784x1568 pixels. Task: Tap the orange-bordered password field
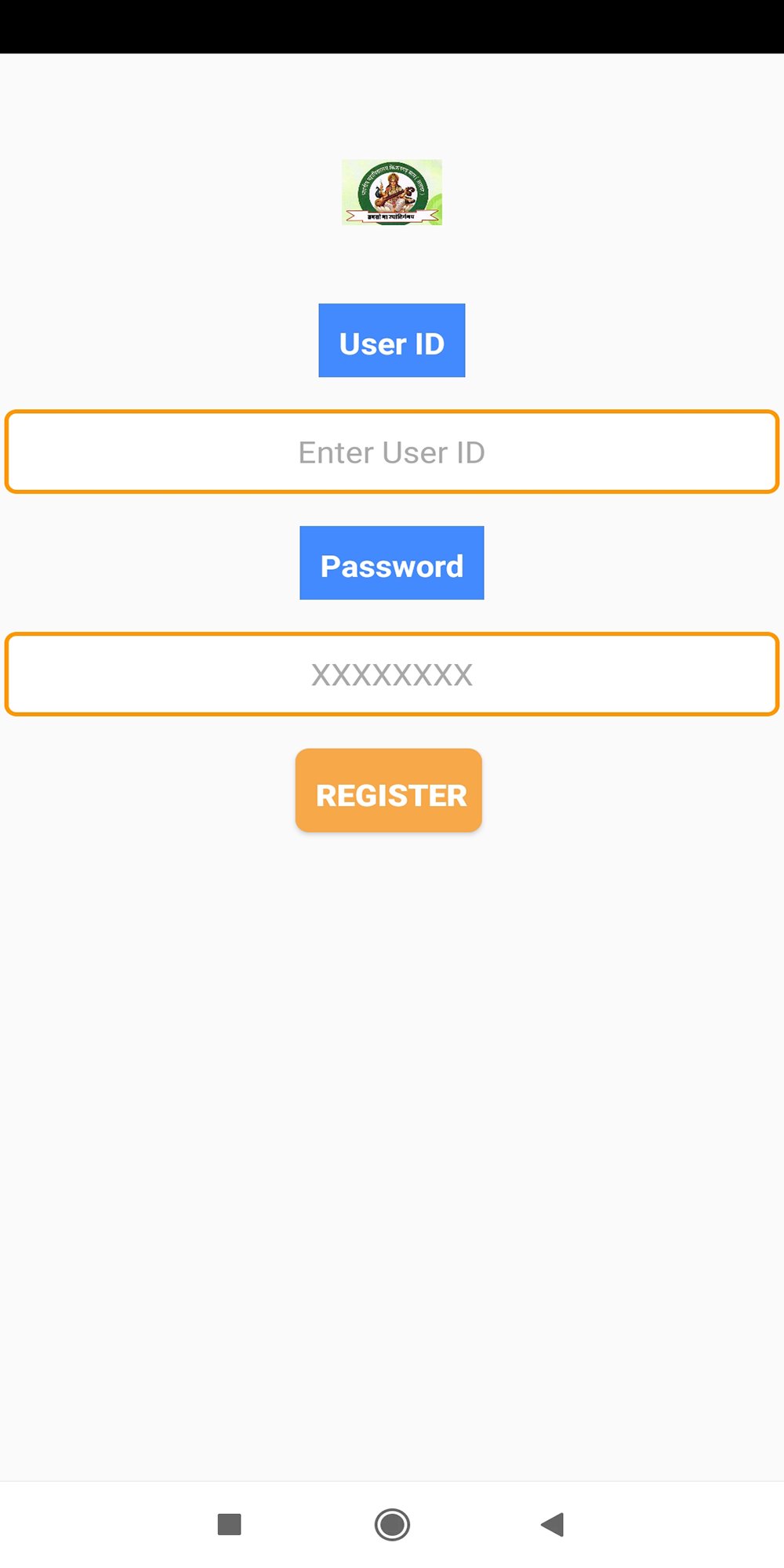390,674
